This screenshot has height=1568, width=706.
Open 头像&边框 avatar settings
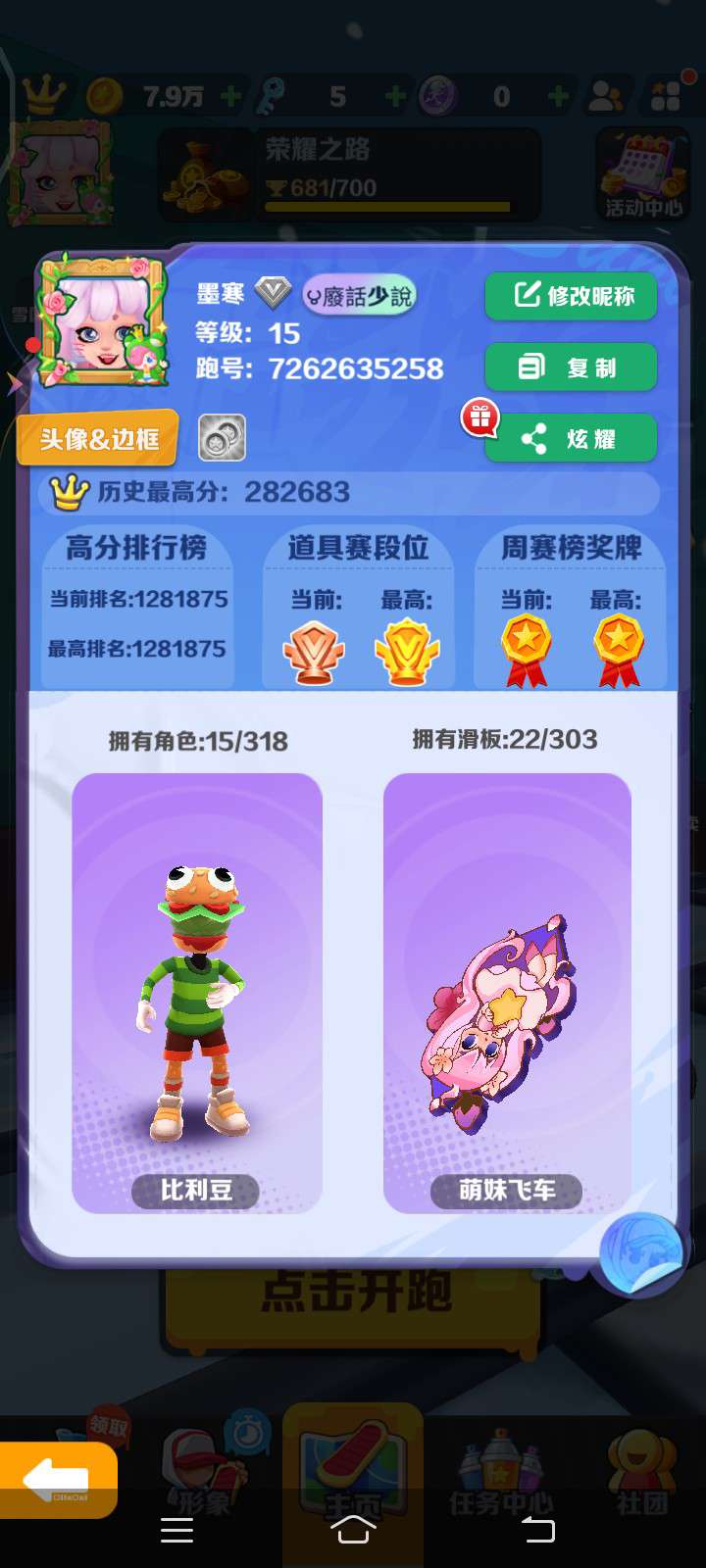[x=98, y=439]
